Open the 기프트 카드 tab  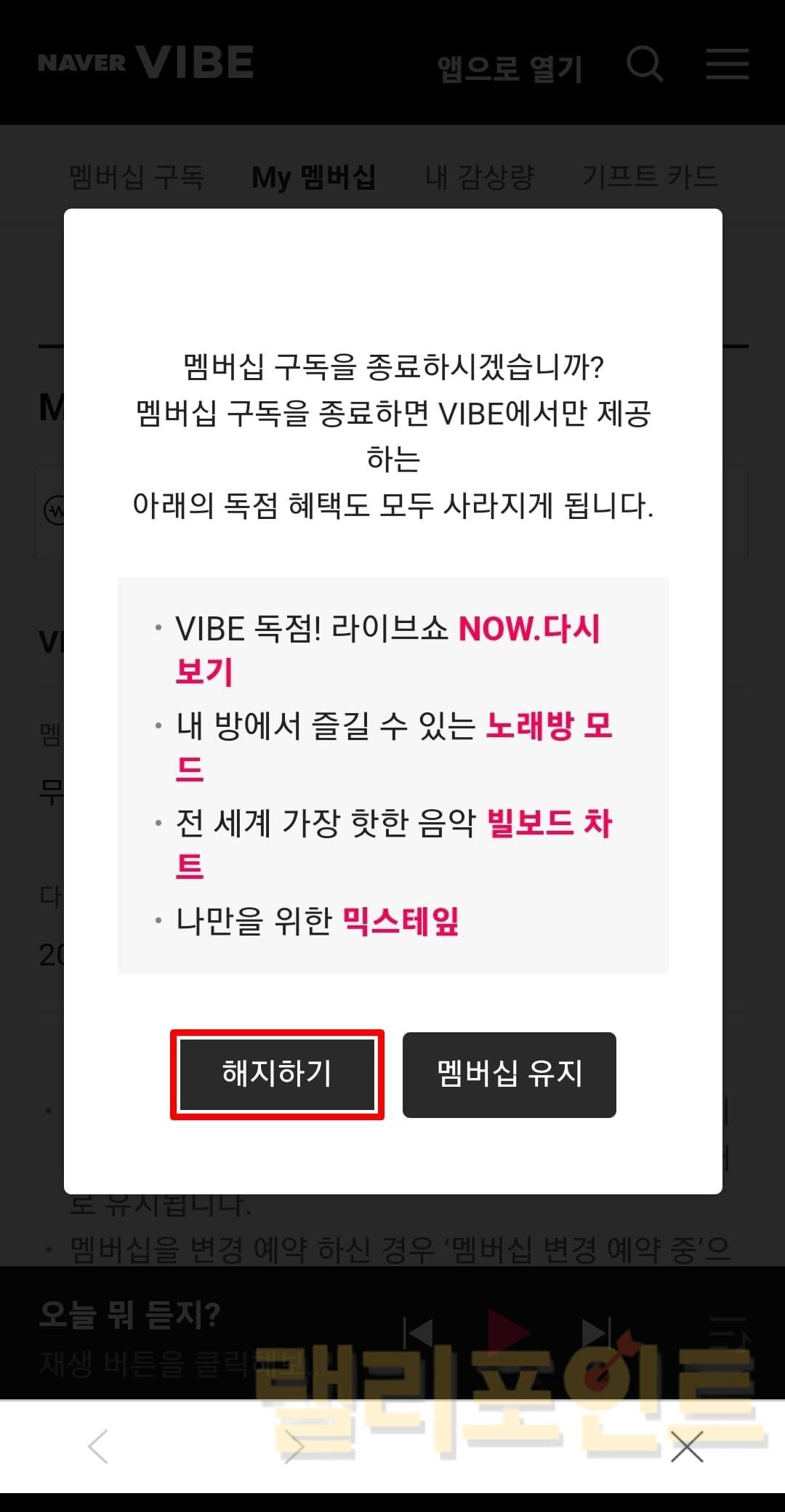(650, 177)
